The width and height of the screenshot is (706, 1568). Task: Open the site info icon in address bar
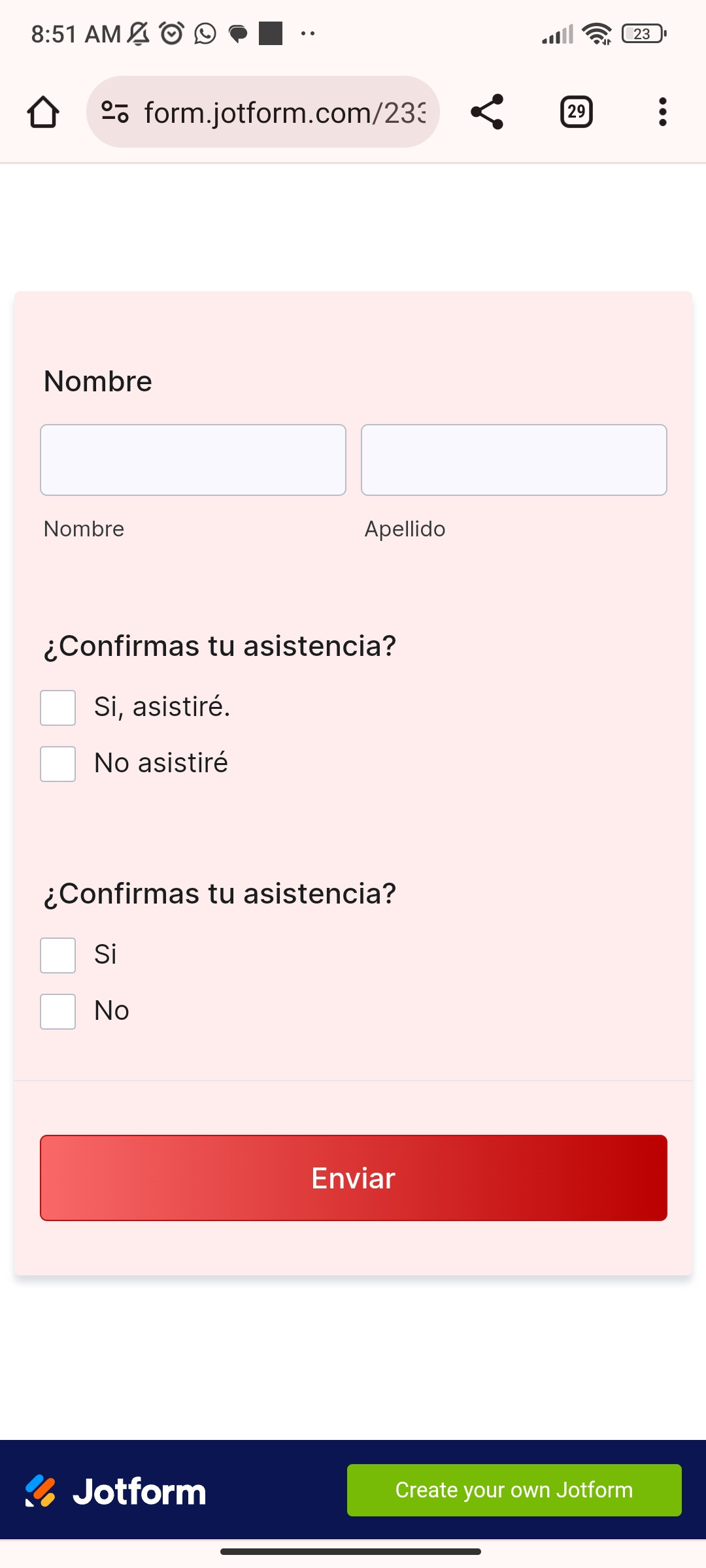pyautogui.click(x=115, y=112)
